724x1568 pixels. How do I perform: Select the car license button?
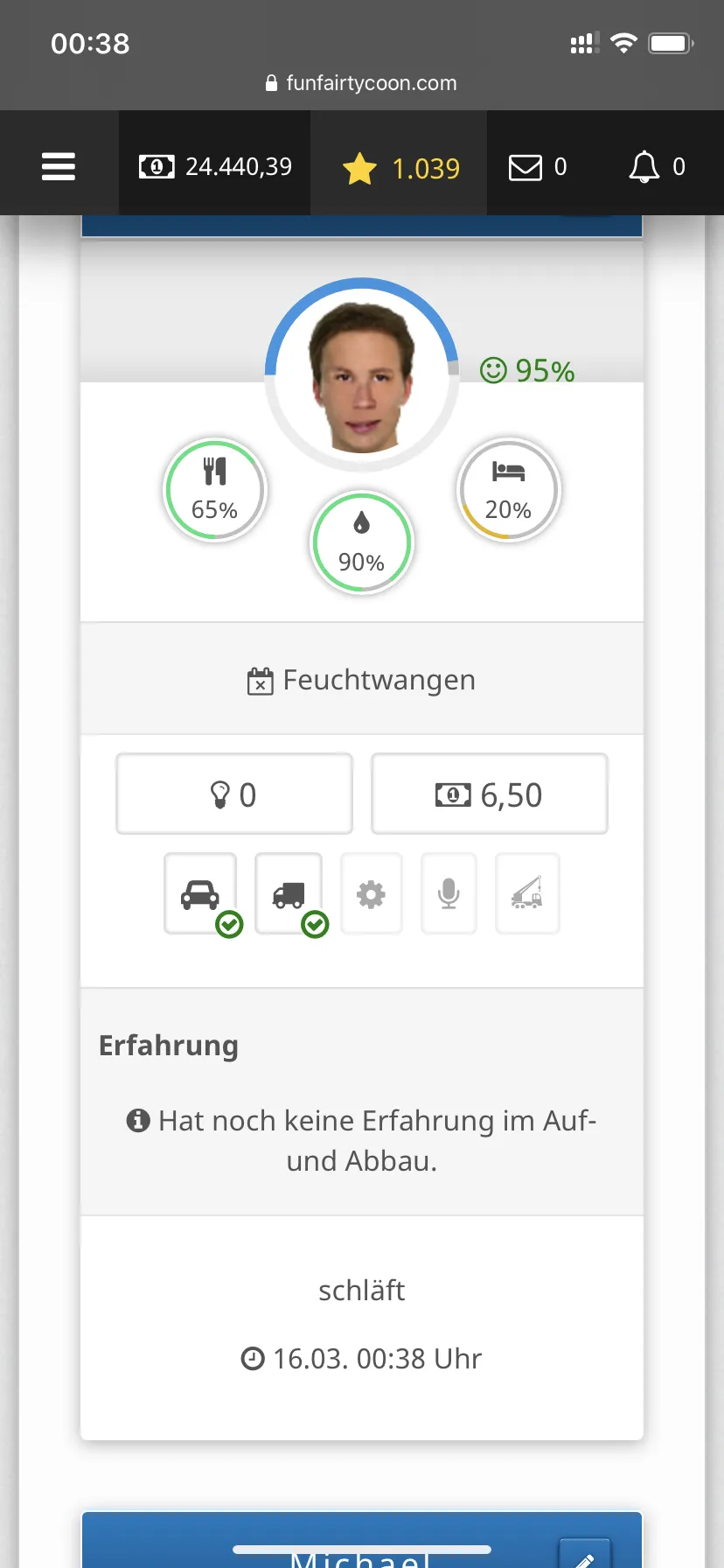coord(200,894)
